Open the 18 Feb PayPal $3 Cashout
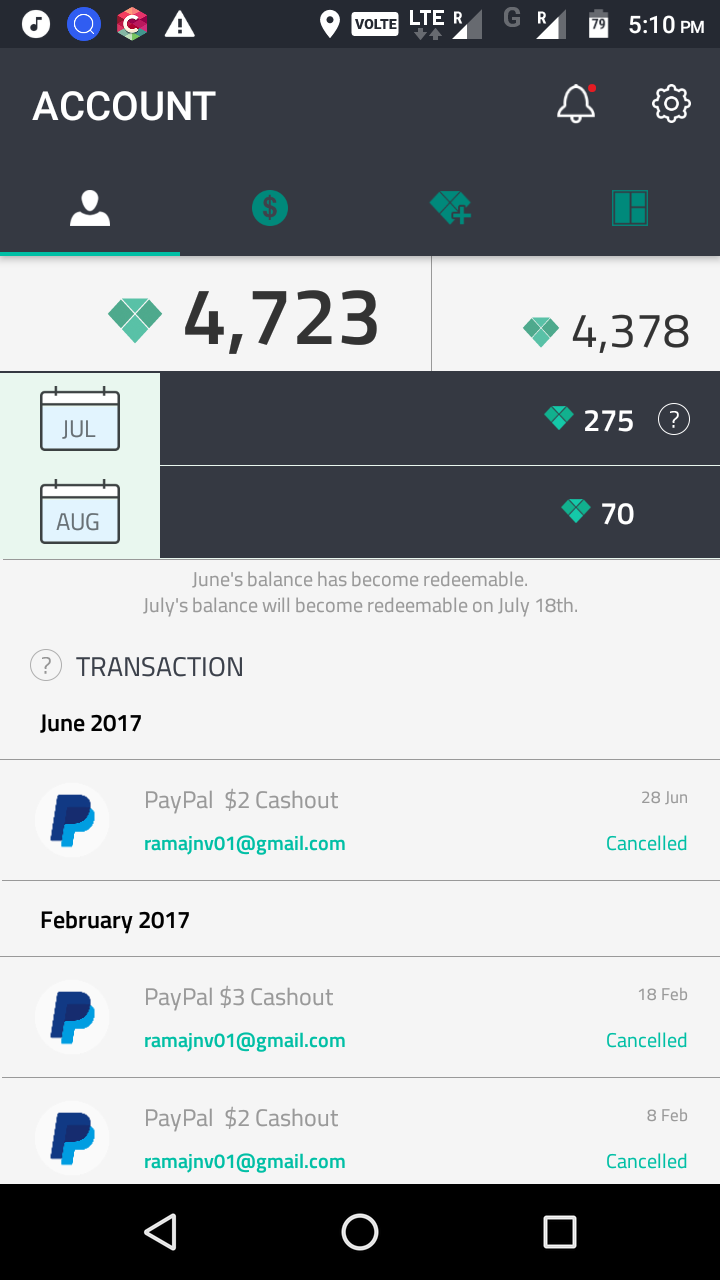720x1280 pixels. tap(360, 1018)
